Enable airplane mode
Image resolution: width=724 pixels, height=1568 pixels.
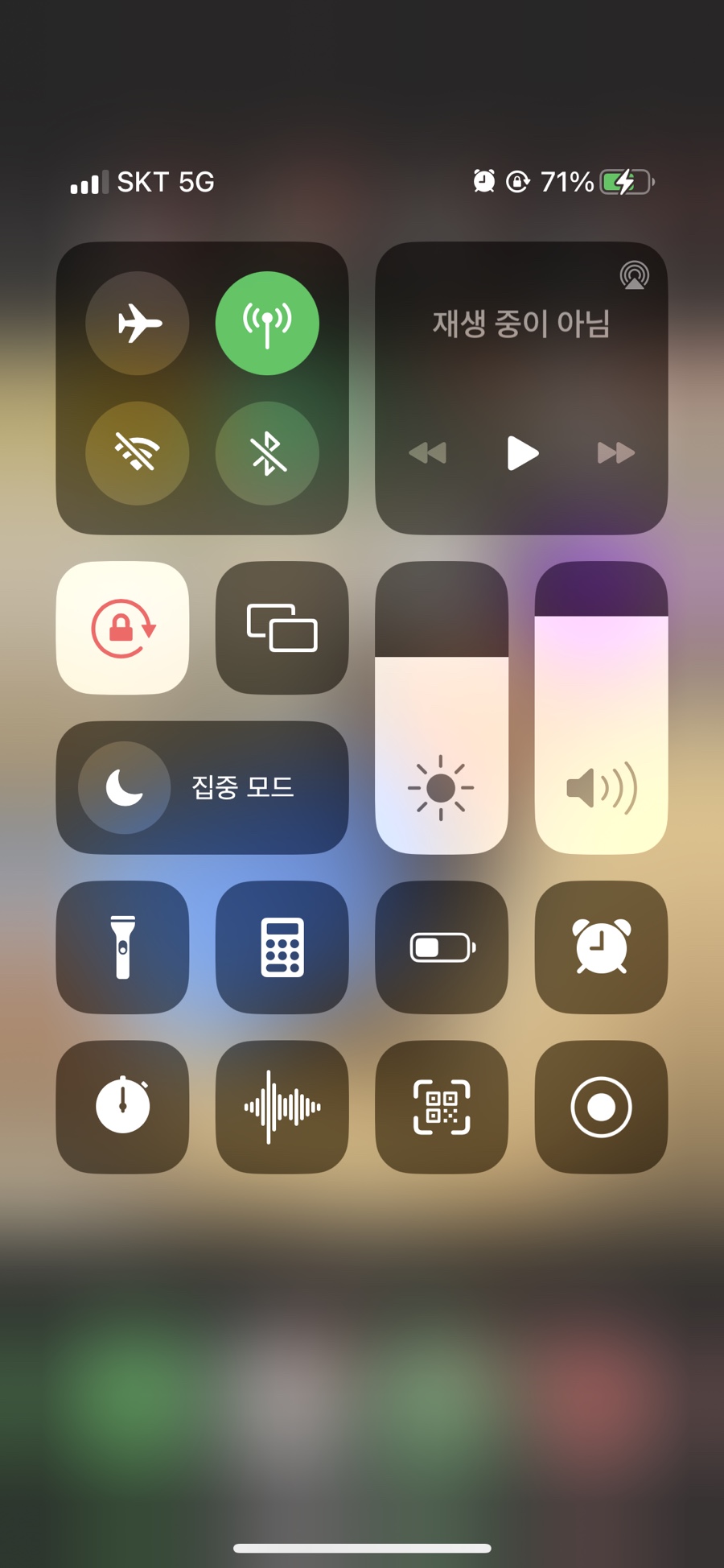click(x=138, y=324)
